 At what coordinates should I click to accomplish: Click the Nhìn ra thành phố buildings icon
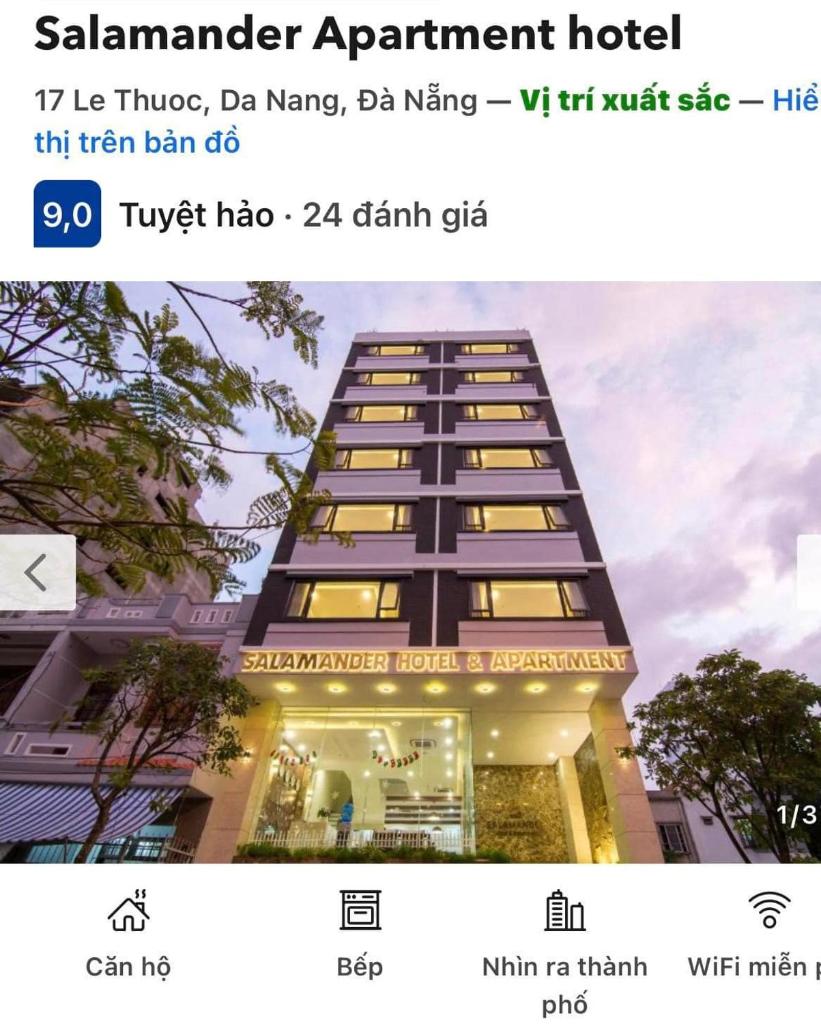coord(565,911)
